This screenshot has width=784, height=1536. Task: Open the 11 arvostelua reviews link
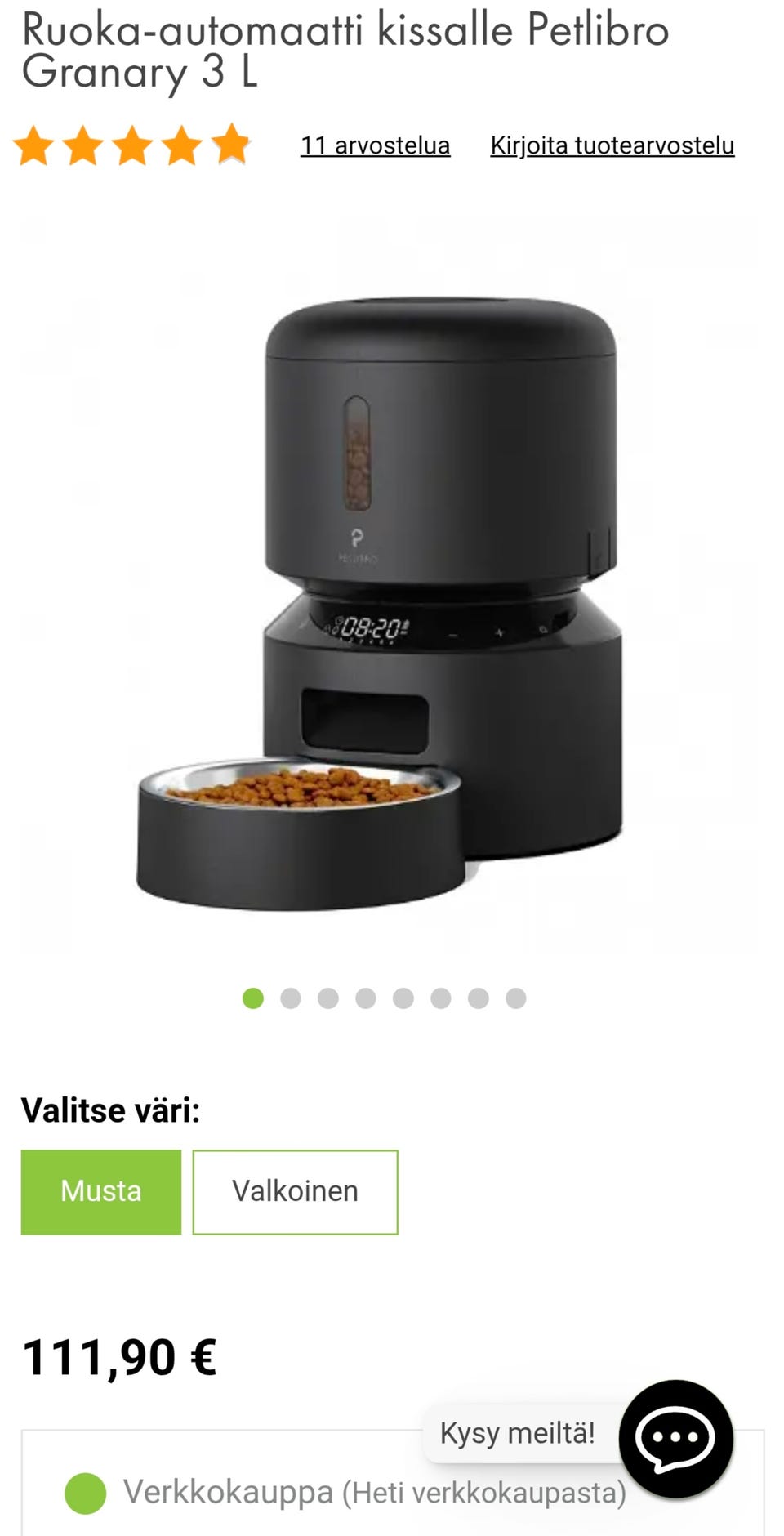coord(375,145)
